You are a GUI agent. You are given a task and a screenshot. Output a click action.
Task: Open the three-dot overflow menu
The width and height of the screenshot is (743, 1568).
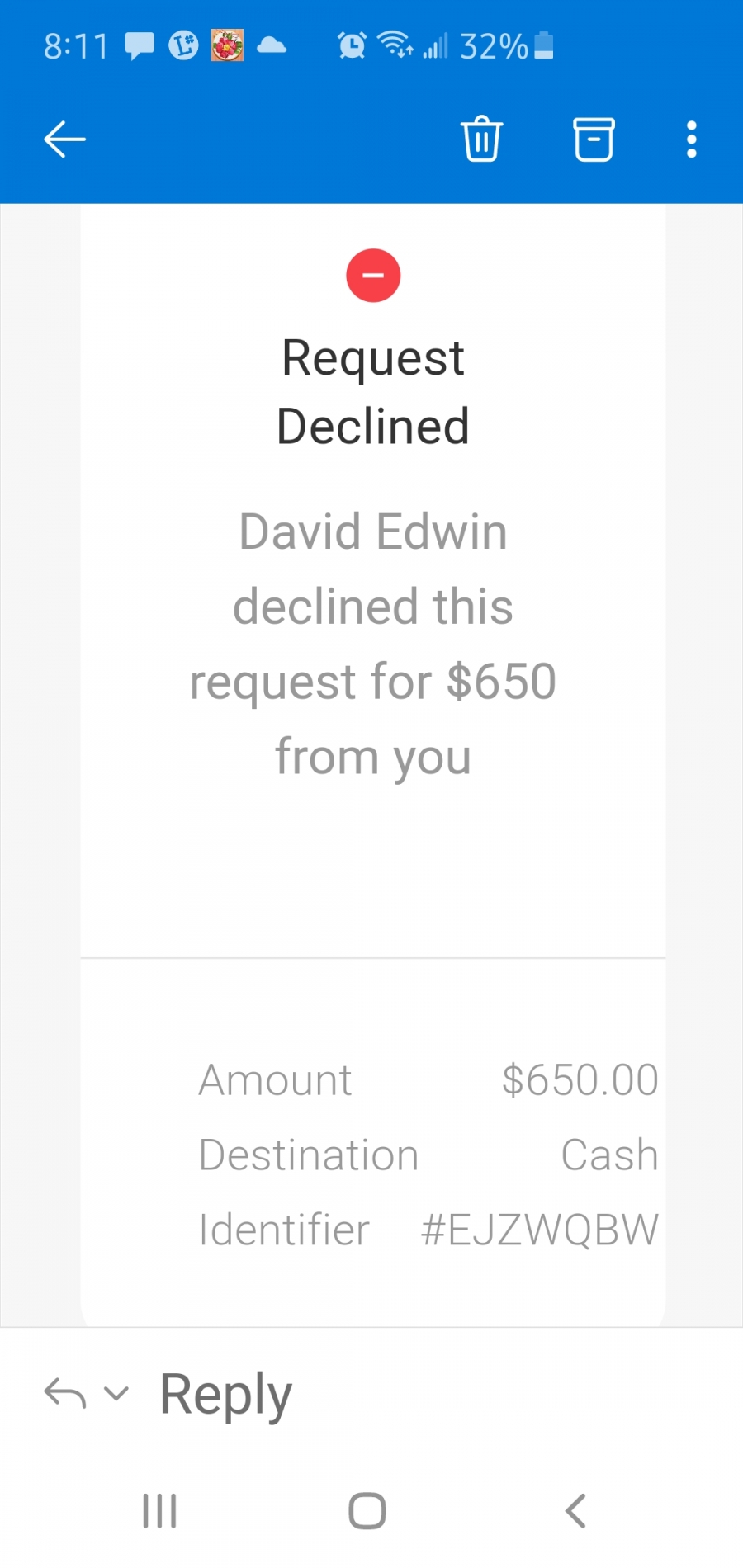point(692,139)
